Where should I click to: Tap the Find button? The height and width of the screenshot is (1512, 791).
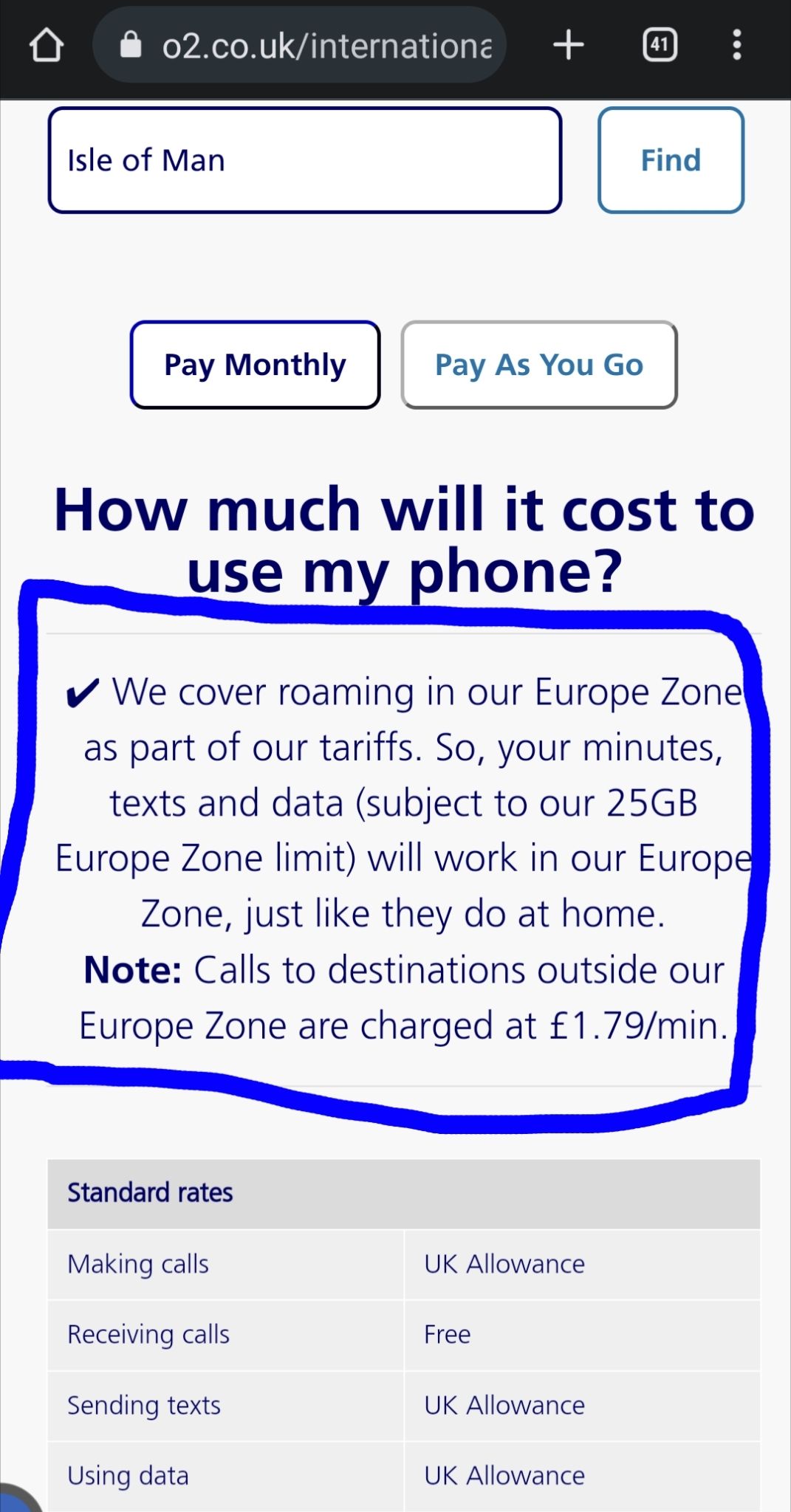670,160
